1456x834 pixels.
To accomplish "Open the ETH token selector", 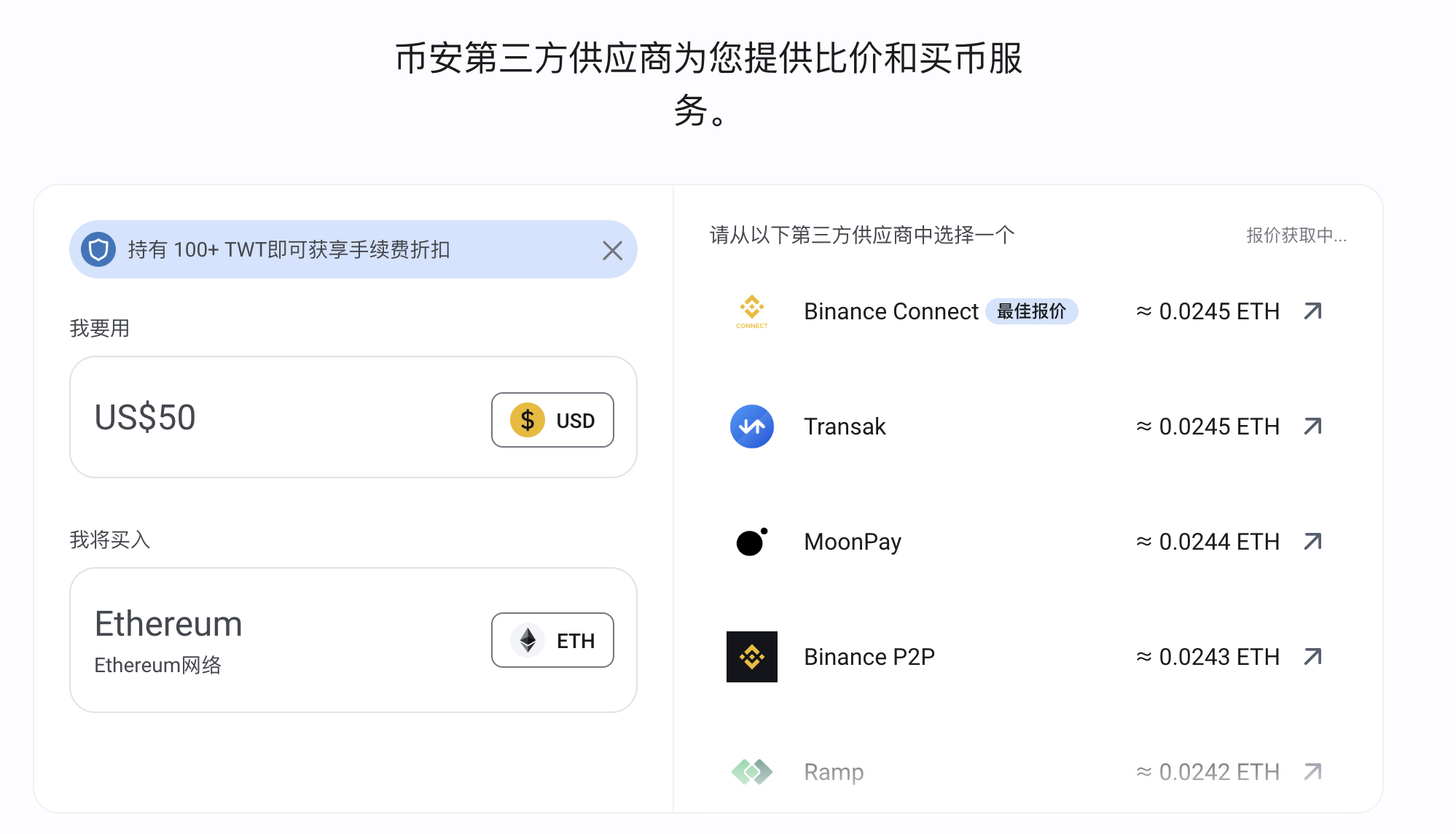I will point(552,640).
